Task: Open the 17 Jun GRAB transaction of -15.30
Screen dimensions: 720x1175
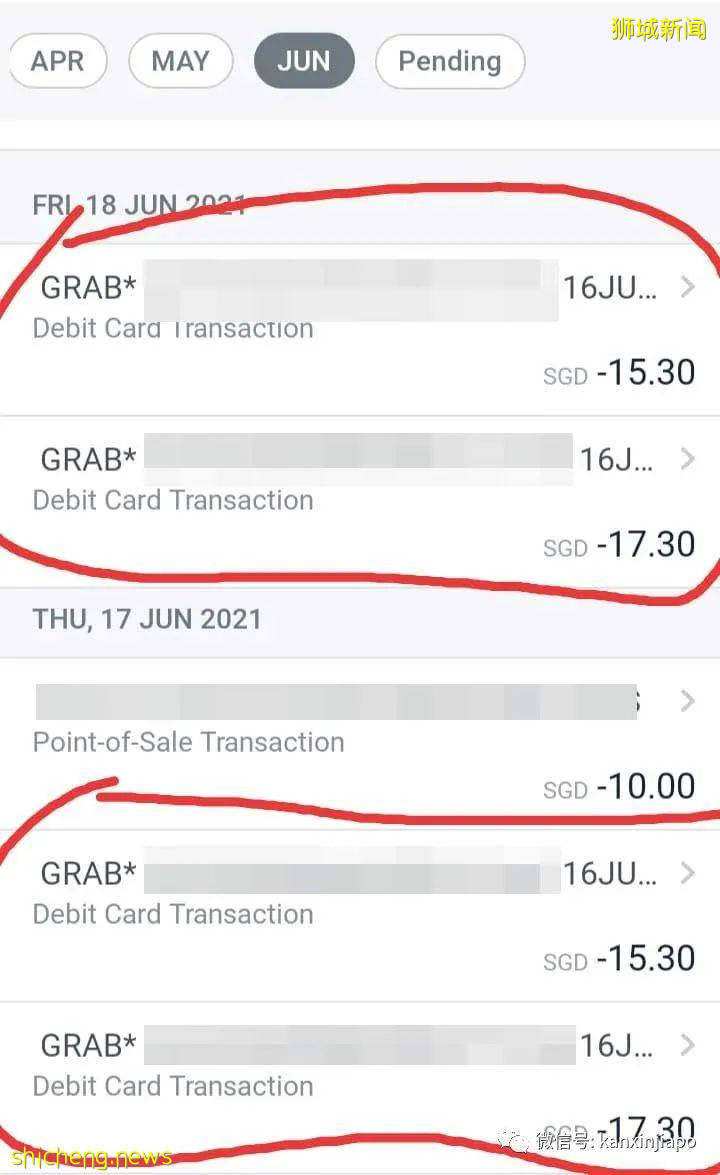Action: click(360, 916)
